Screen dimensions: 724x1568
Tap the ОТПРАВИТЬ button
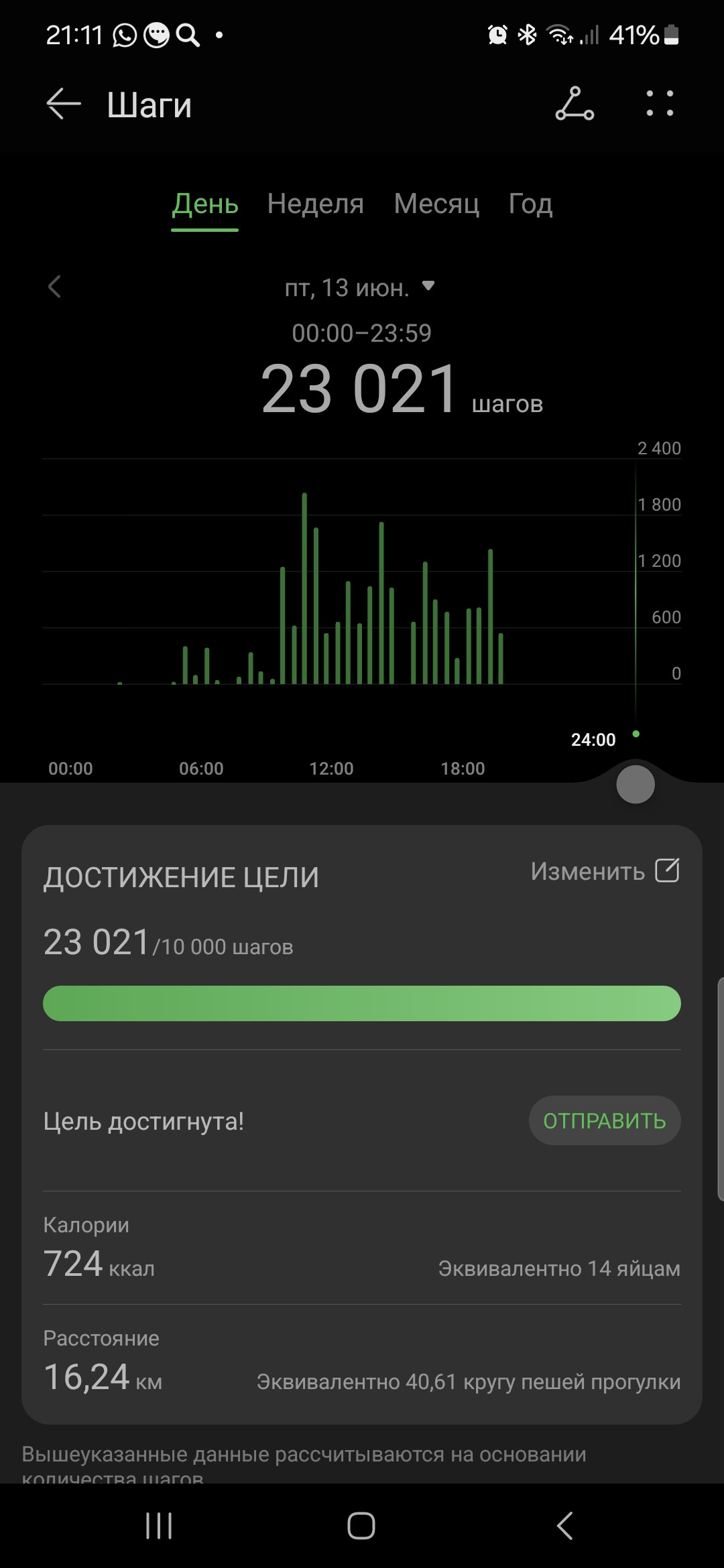[605, 1120]
